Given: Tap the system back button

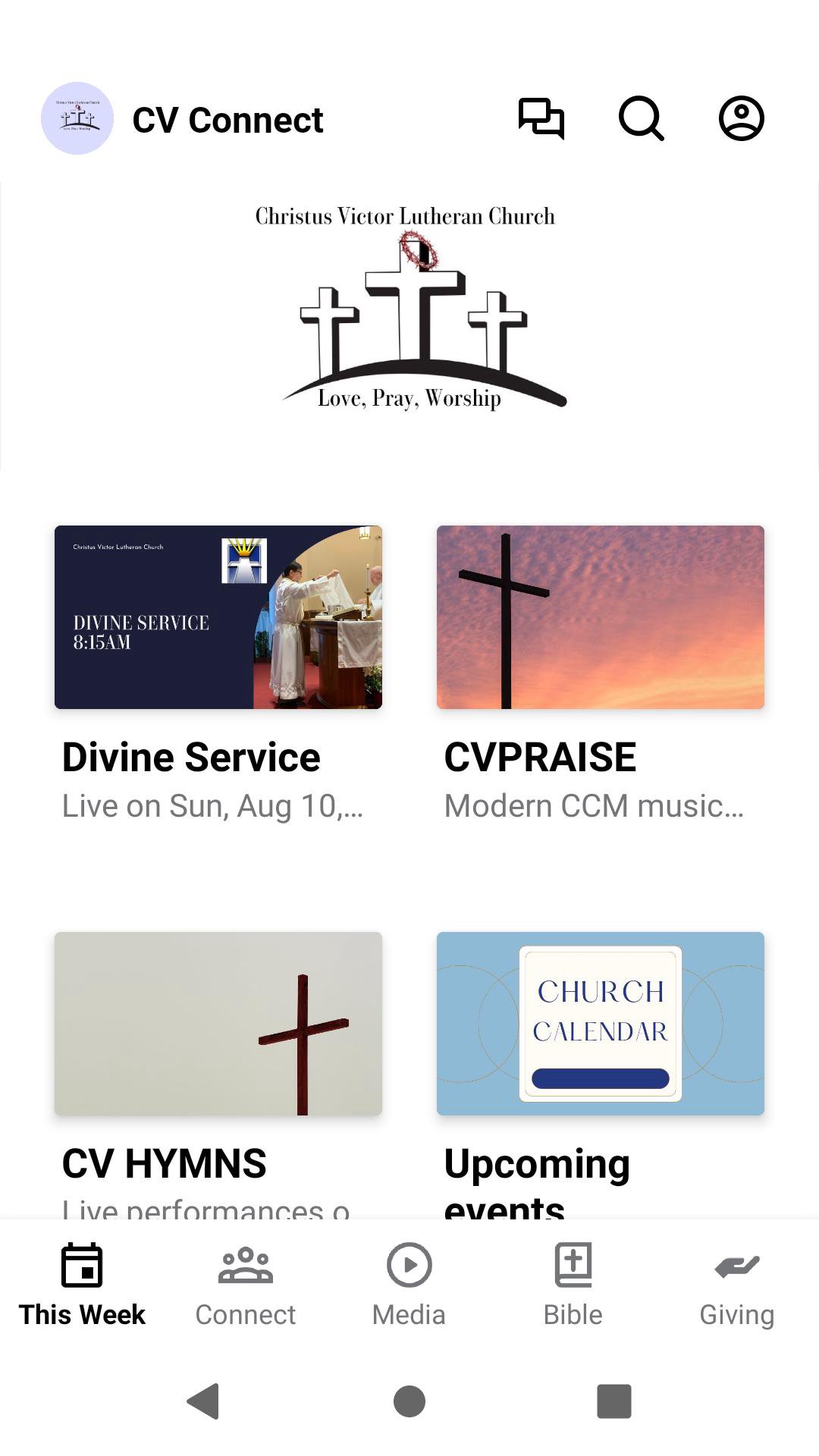Looking at the screenshot, I should pos(203,1401).
